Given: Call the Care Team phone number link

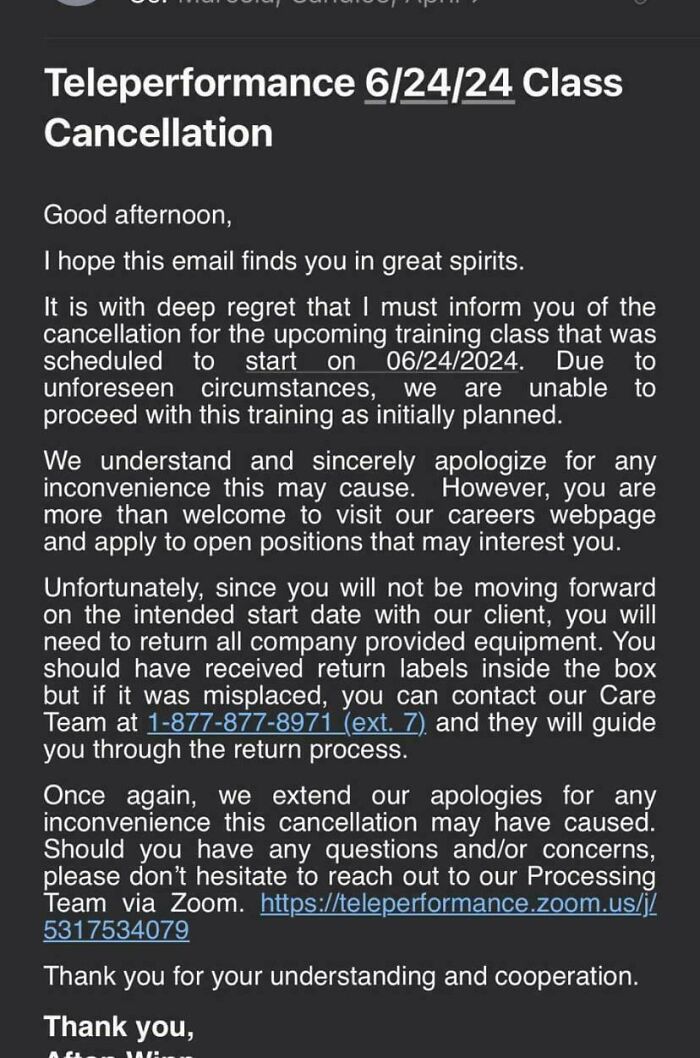Looking at the screenshot, I should 286,723.
